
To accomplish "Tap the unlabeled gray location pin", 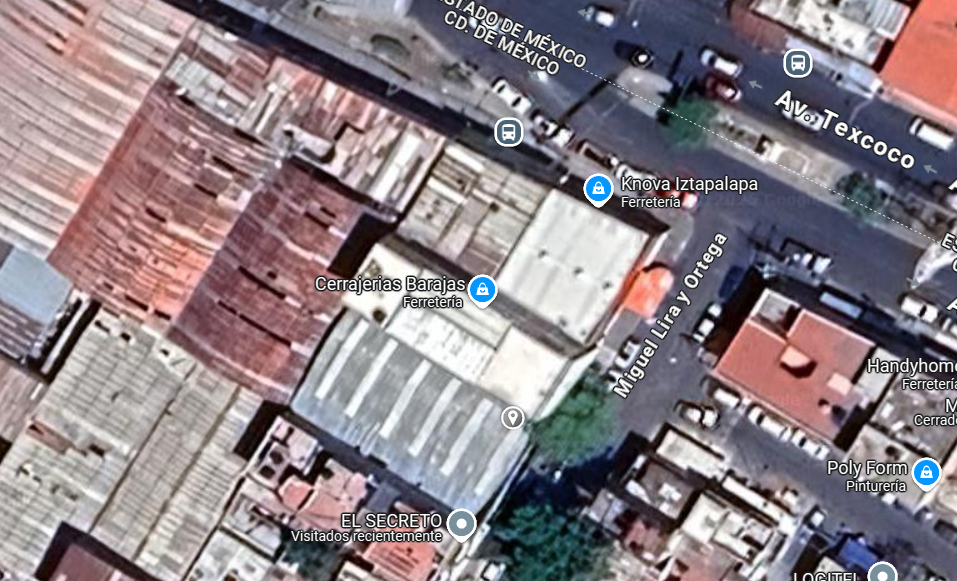I will [513, 417].
